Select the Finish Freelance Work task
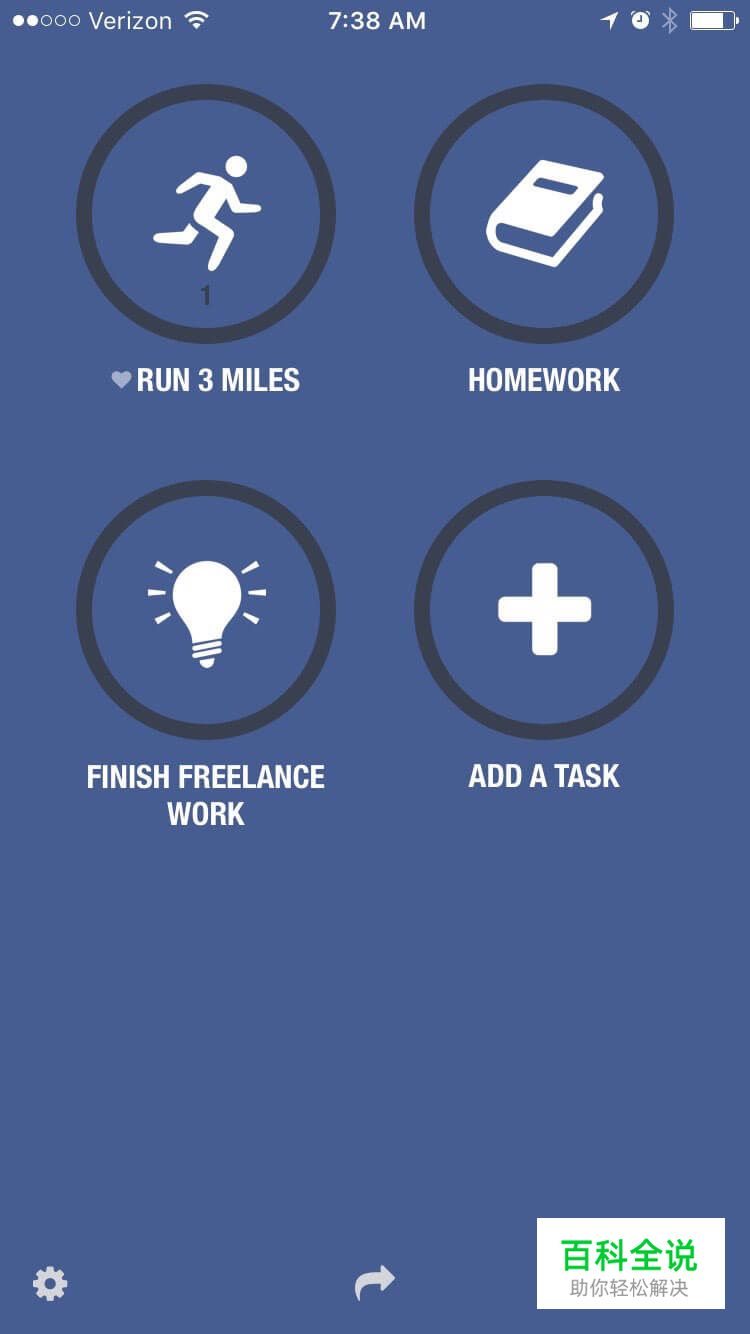This screenshot has width=750, height=1334. [206, 610]
